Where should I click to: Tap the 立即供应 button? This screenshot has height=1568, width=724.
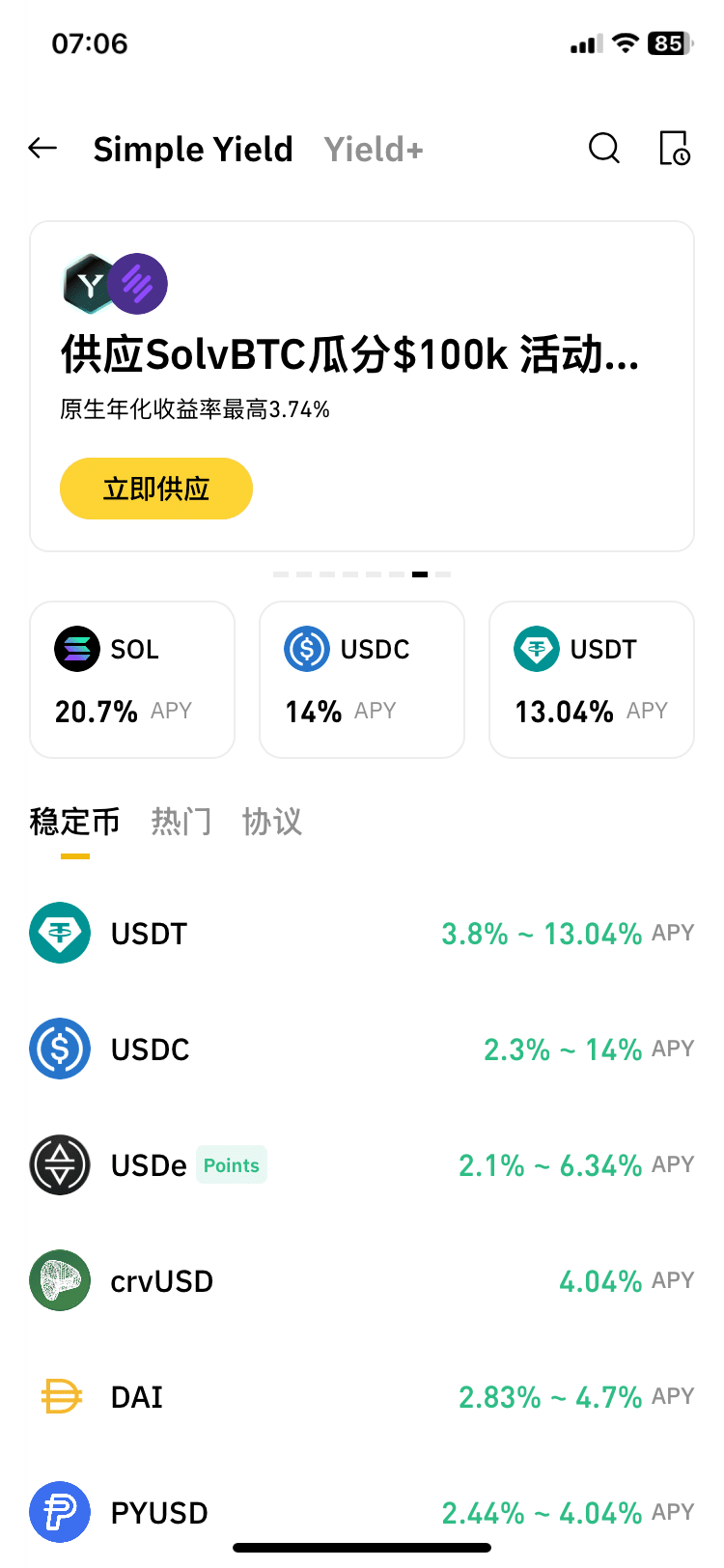156,489
